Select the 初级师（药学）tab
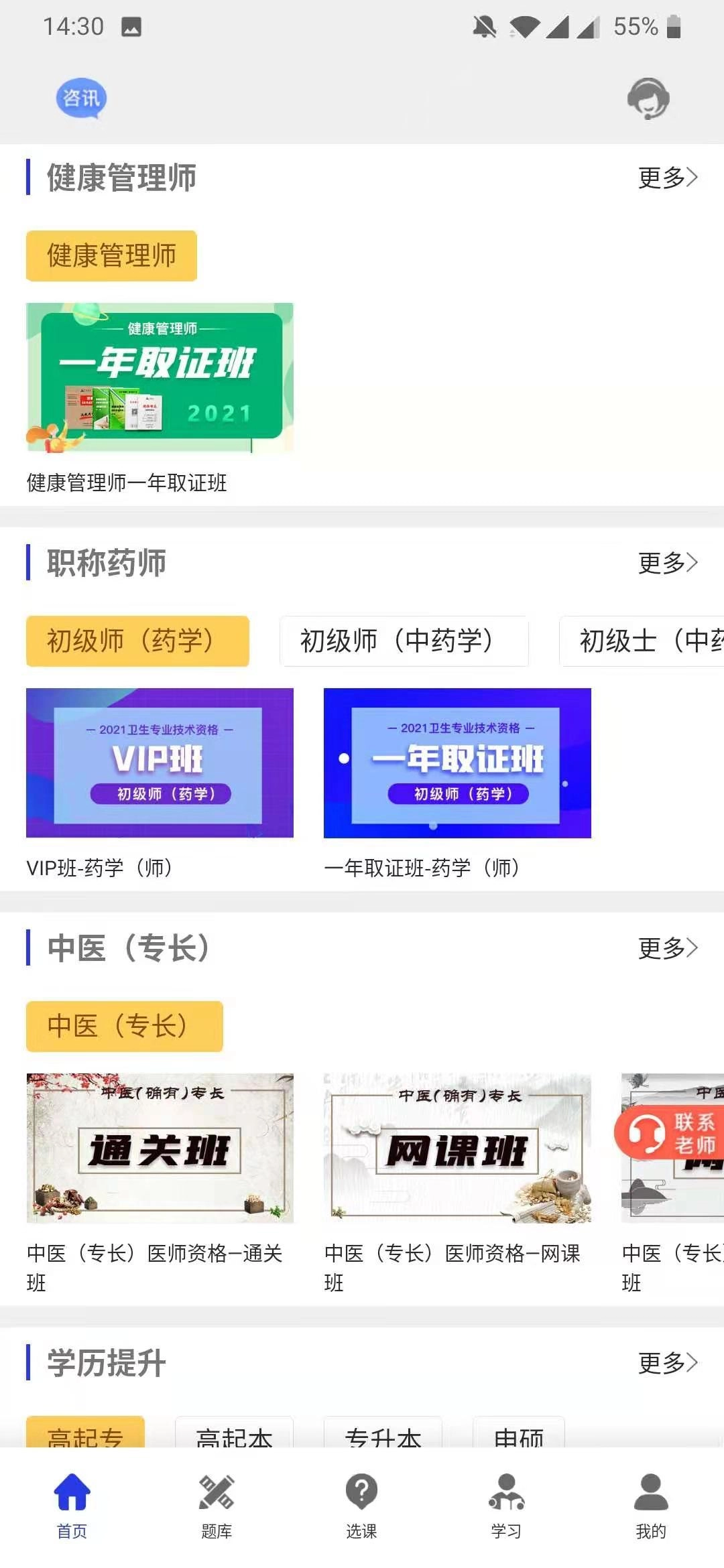 click(x=137, y=641)
